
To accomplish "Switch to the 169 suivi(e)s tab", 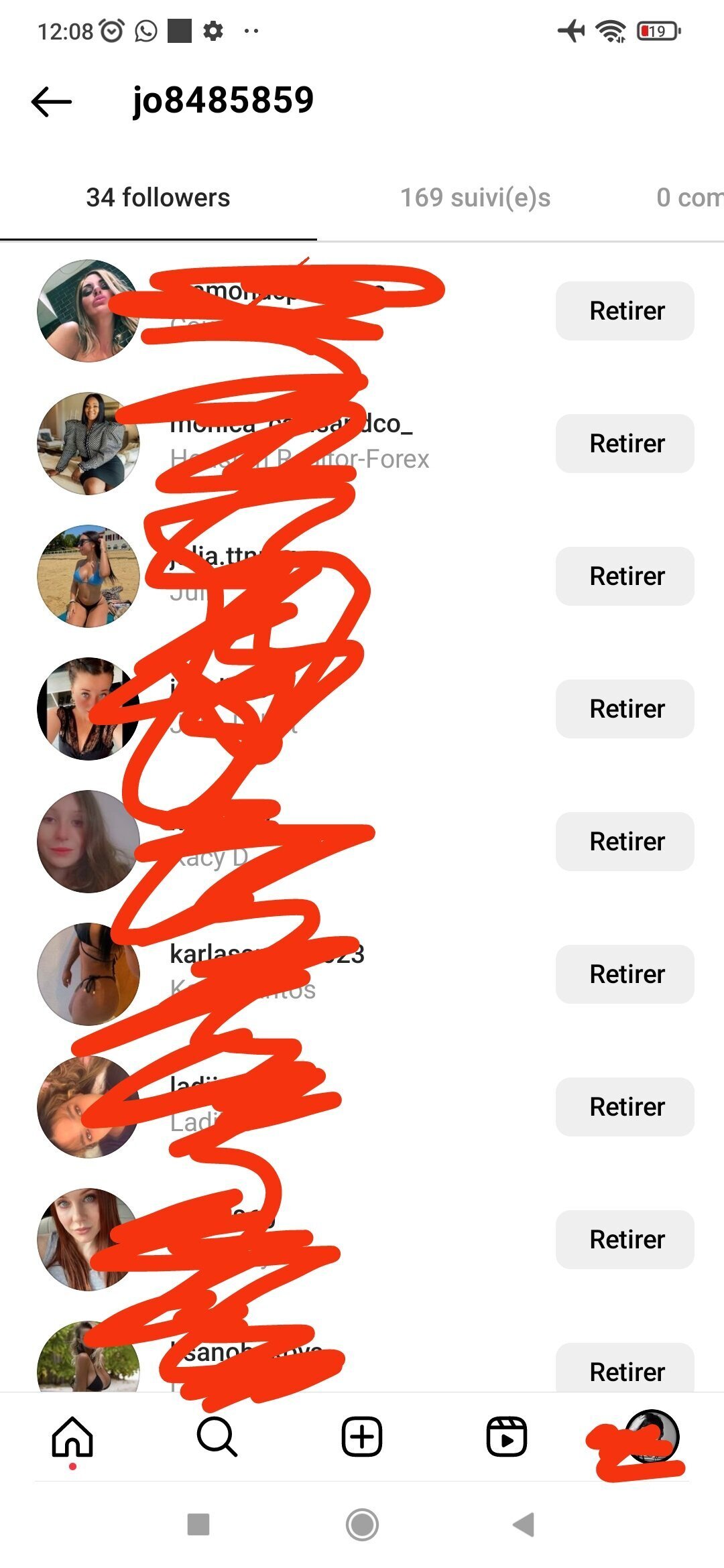I will click(x=475, y=198).
